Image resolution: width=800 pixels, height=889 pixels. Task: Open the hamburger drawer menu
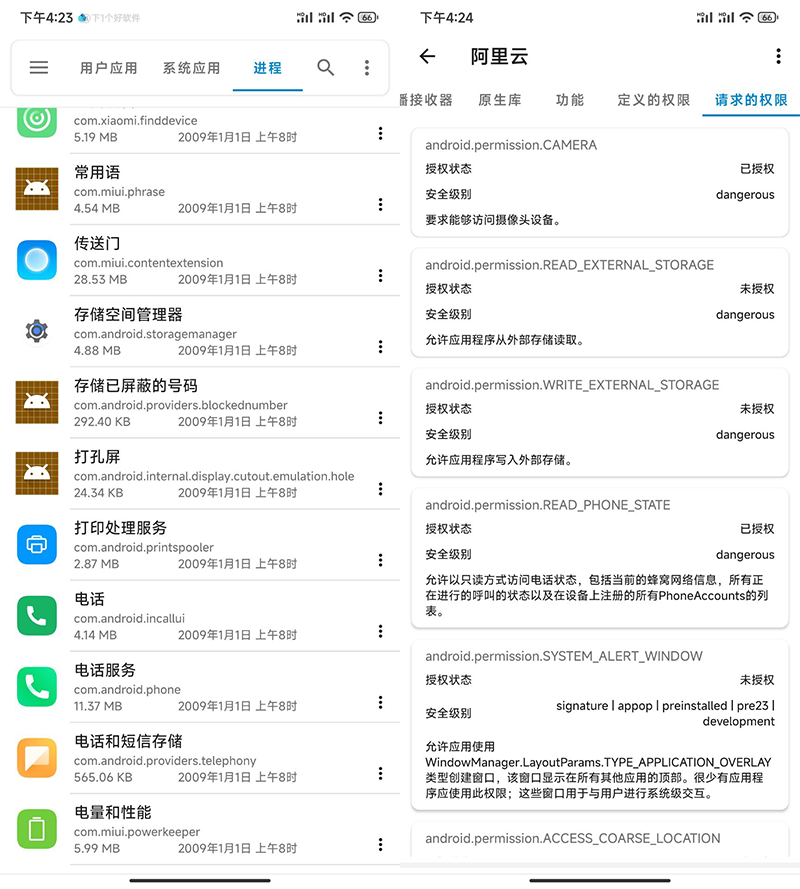point(39,68)
